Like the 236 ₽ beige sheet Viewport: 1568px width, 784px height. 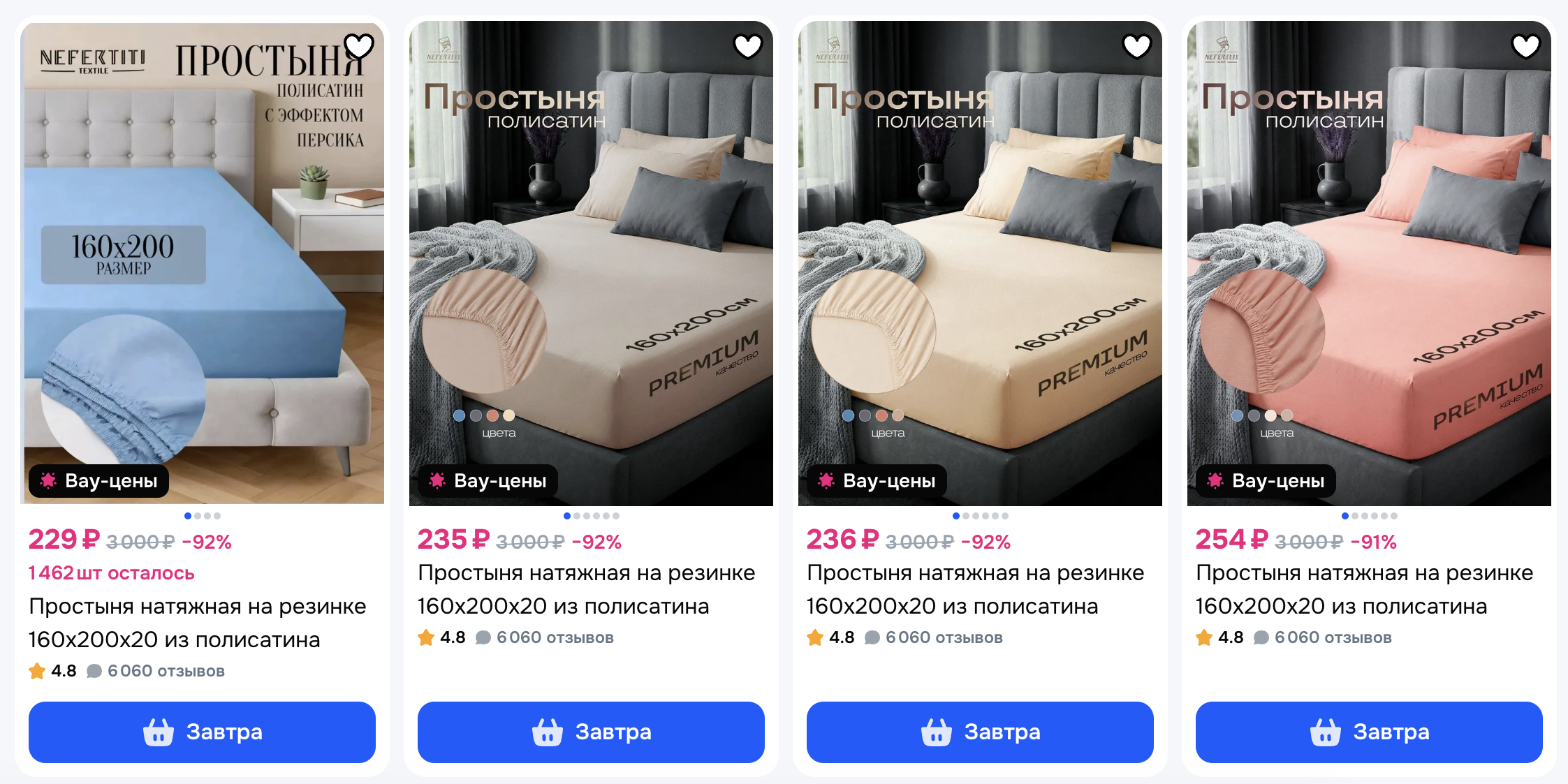1136,46
